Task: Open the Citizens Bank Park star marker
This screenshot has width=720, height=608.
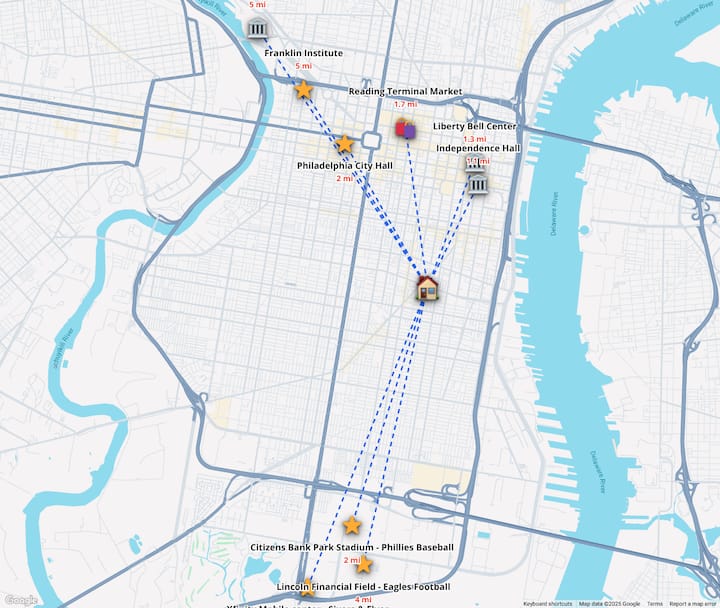Action: 352,525
